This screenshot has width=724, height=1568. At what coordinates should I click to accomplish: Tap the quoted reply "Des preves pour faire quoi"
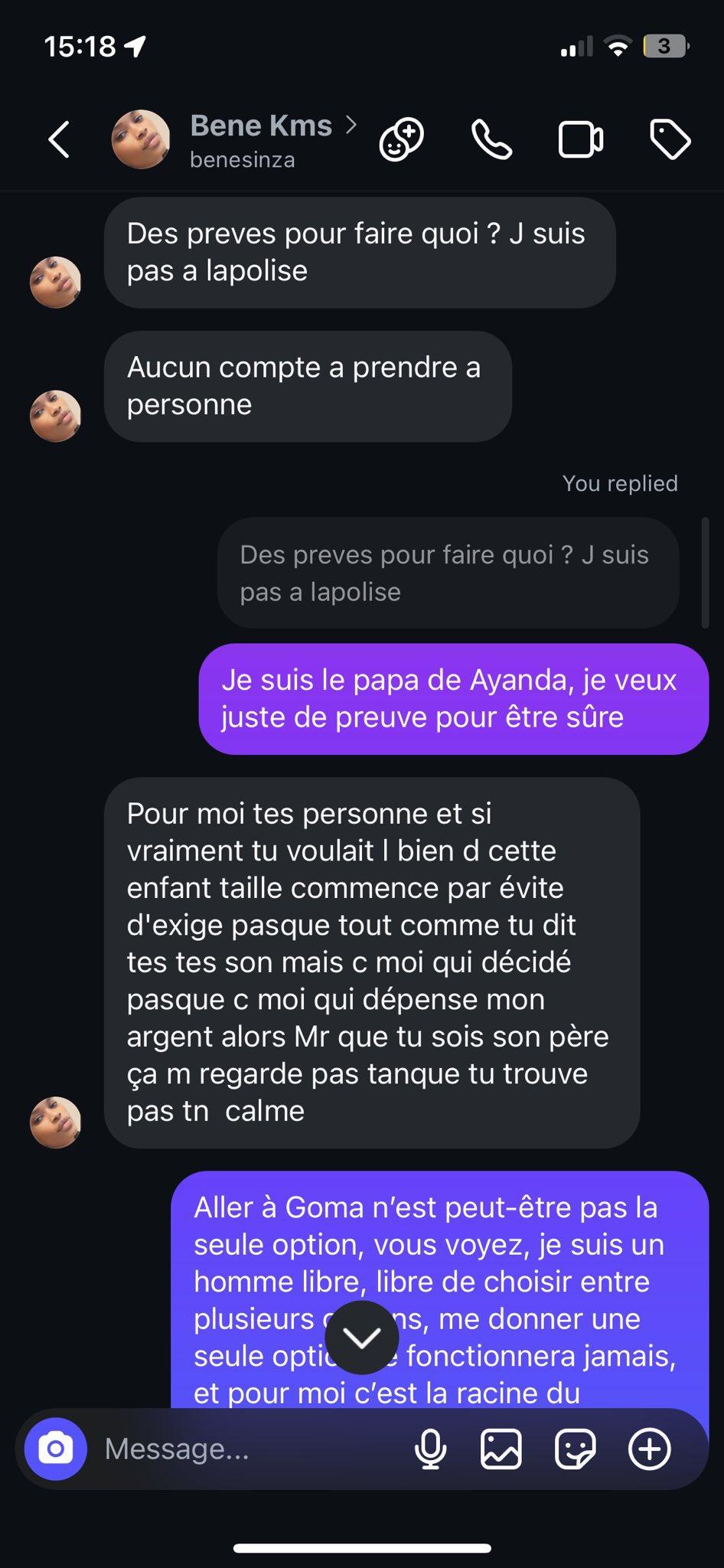[x=448, y=573]
